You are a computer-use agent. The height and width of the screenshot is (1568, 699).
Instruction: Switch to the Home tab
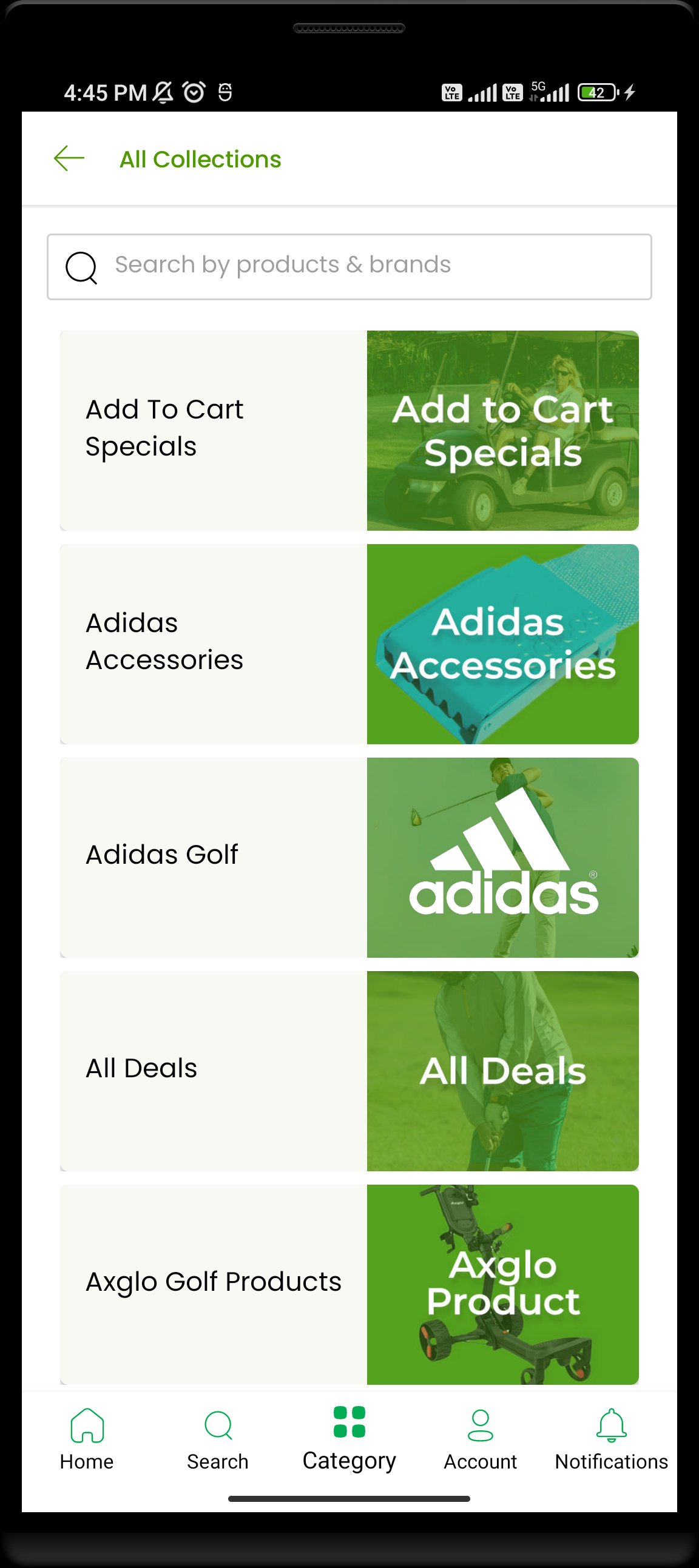click(87, 1439)
